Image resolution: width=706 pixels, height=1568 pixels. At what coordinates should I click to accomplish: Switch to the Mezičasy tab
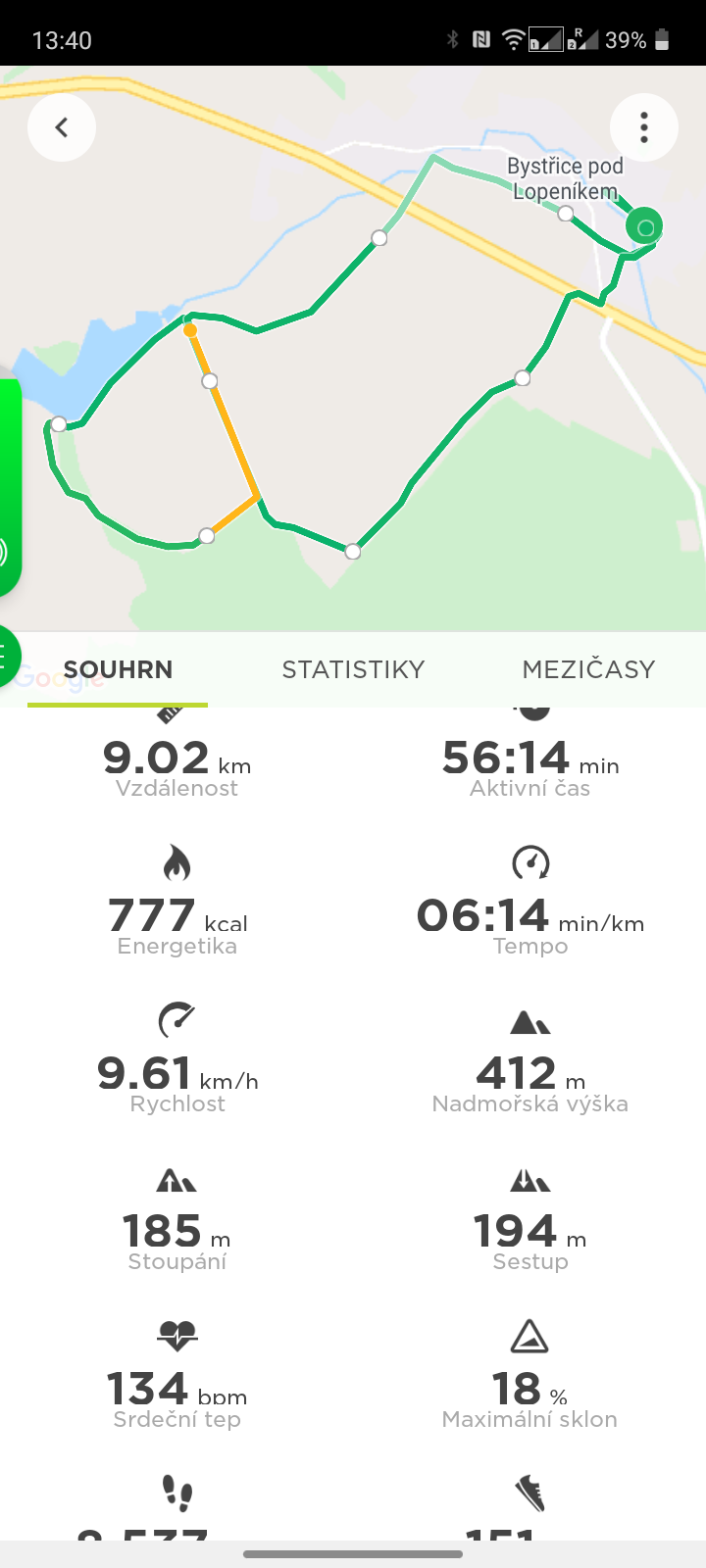[588, 669]
